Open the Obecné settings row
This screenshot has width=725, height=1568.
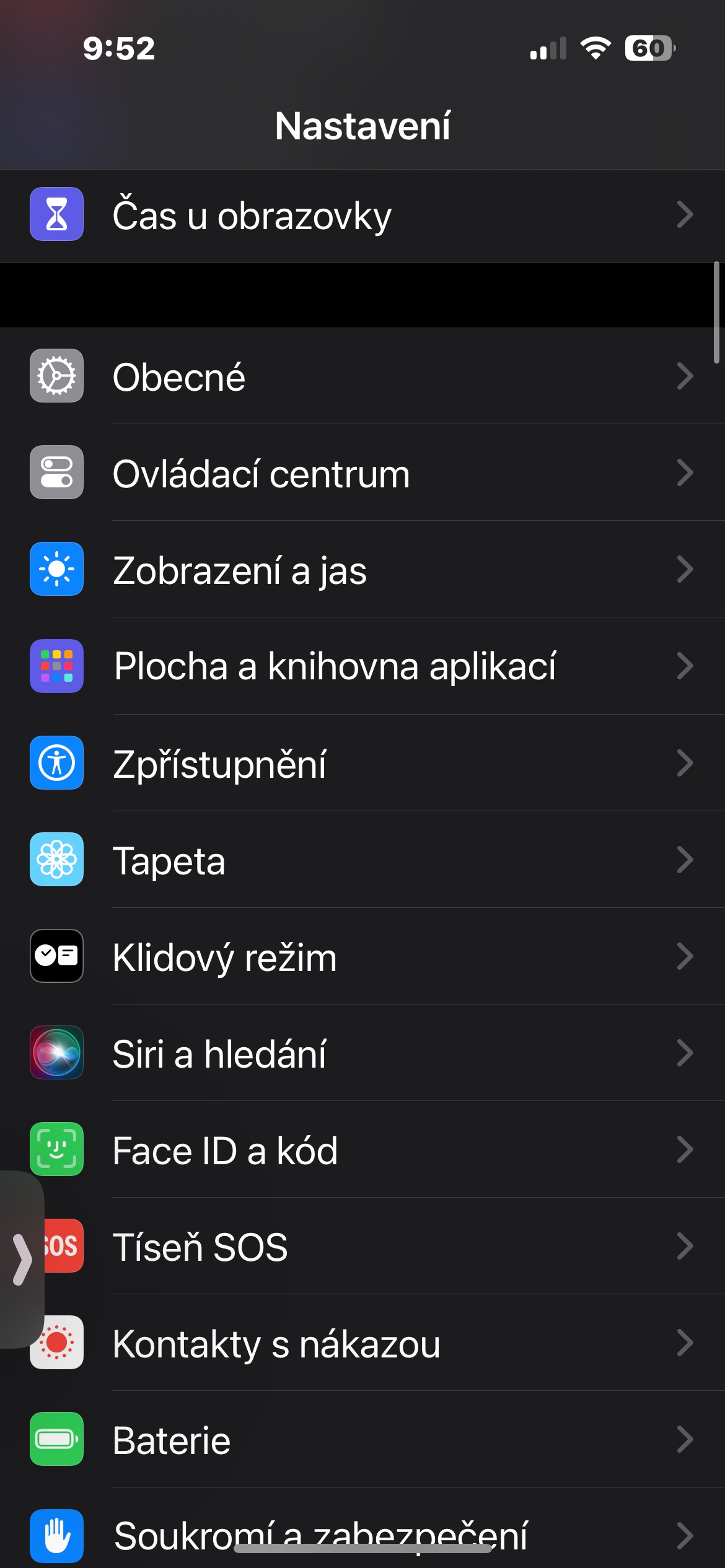362,377
